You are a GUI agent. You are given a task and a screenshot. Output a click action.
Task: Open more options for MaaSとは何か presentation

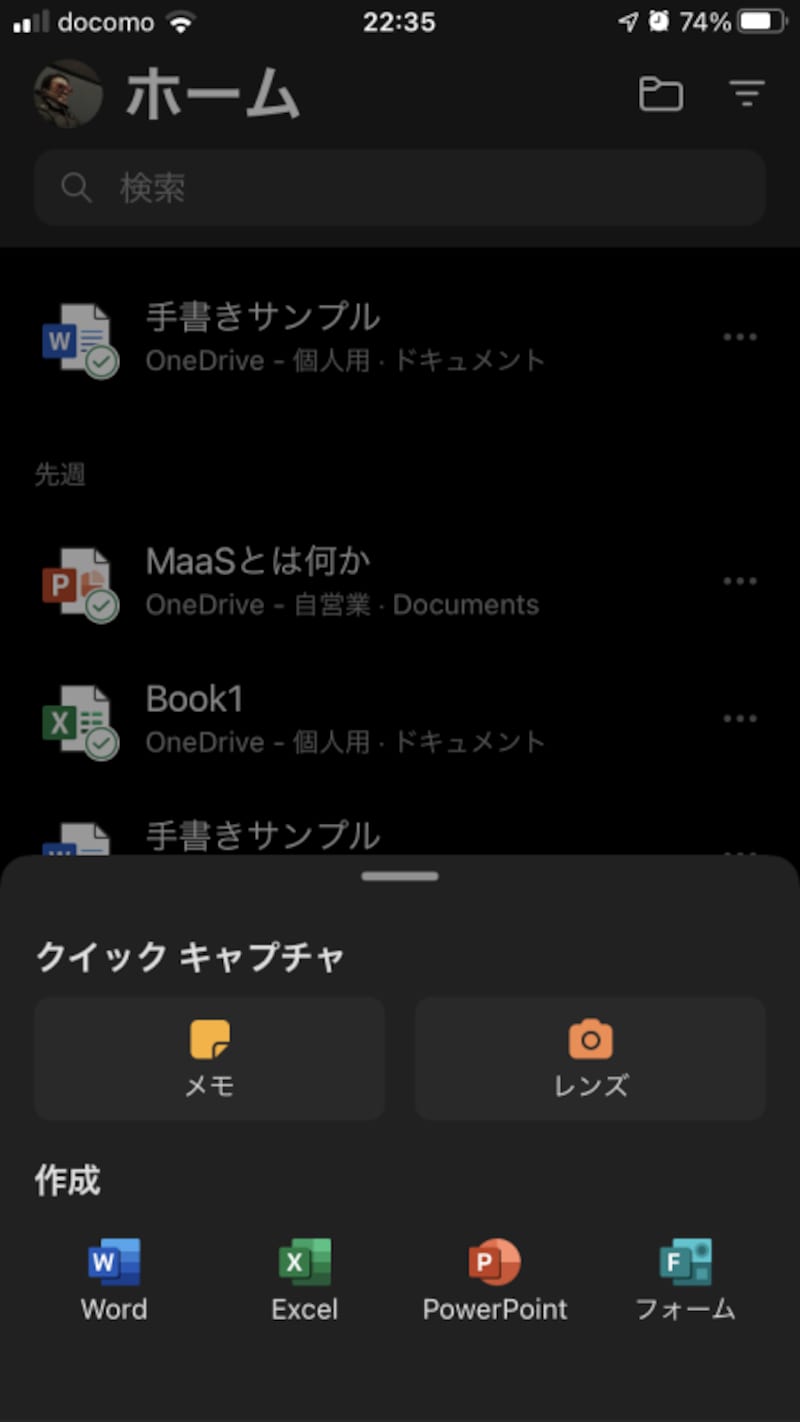pos(741,580)
